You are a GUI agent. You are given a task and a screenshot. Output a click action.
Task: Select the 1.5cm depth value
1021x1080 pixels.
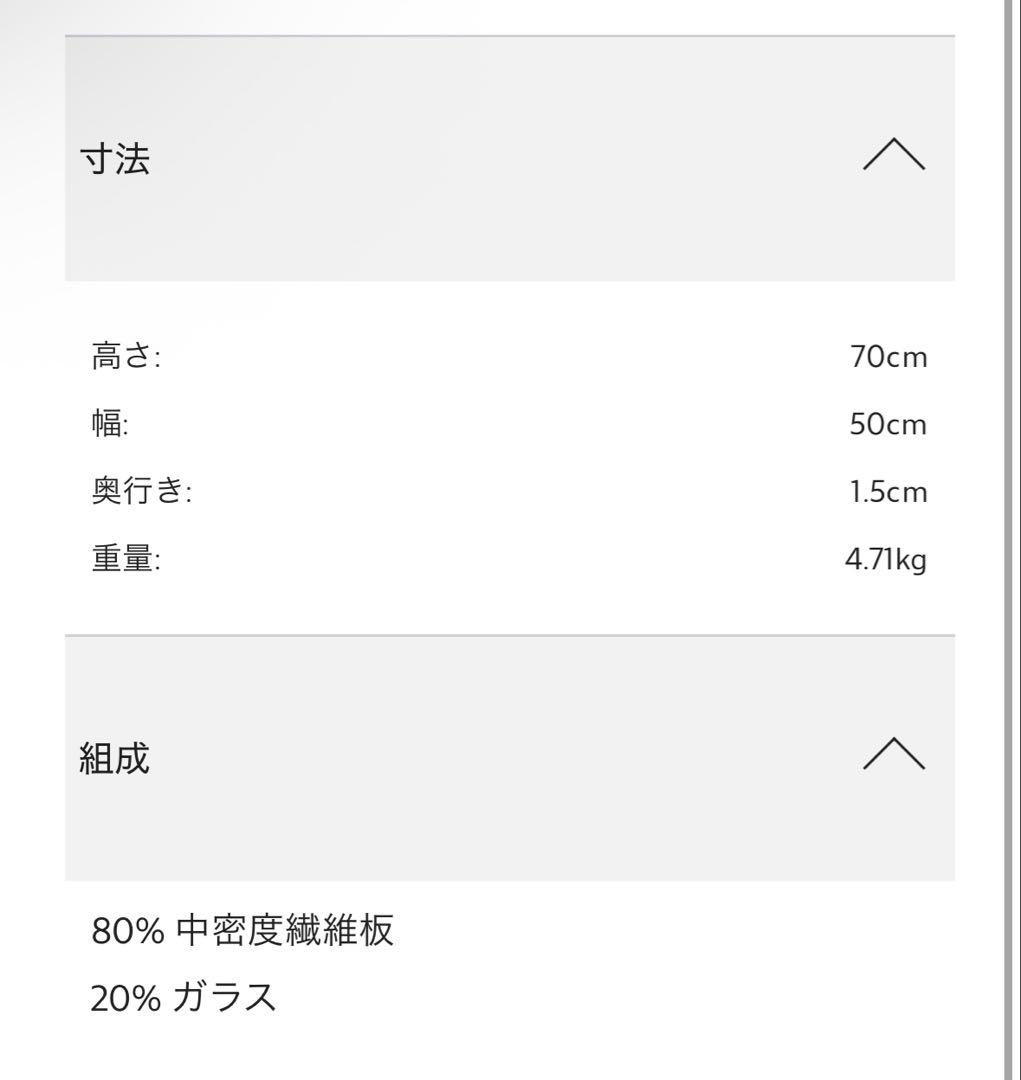pyautogui.click(x=891, y=491)
